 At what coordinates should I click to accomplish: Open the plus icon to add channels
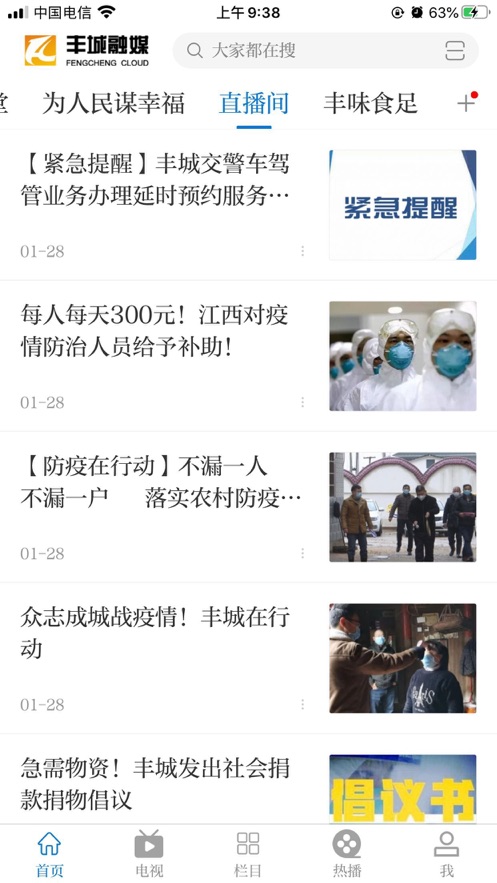pyautogui.click(x=467, y=103)
